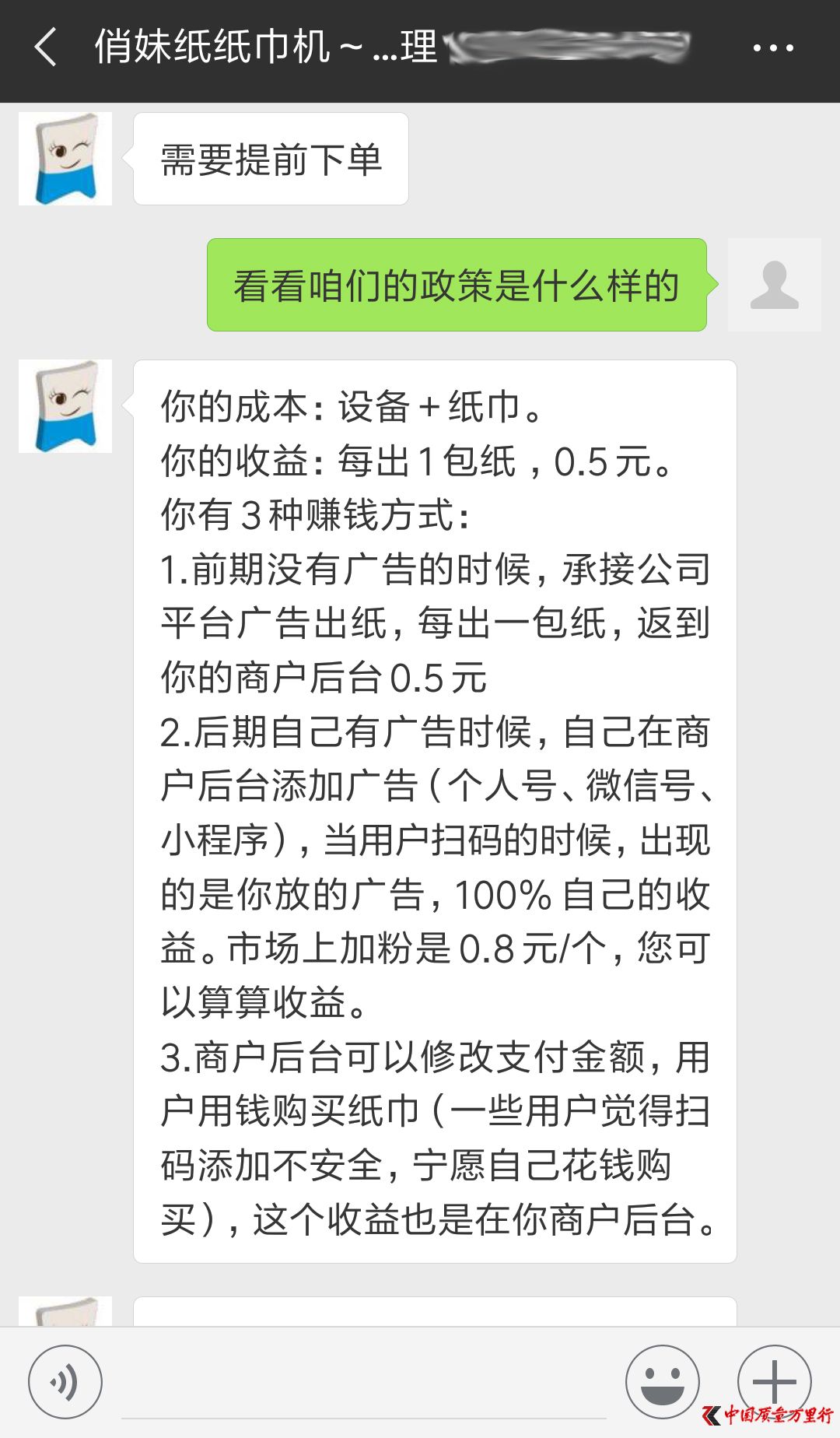The image size is (840, 1438).
Task: Open the three-dot chat options menu
Action: 772,48
